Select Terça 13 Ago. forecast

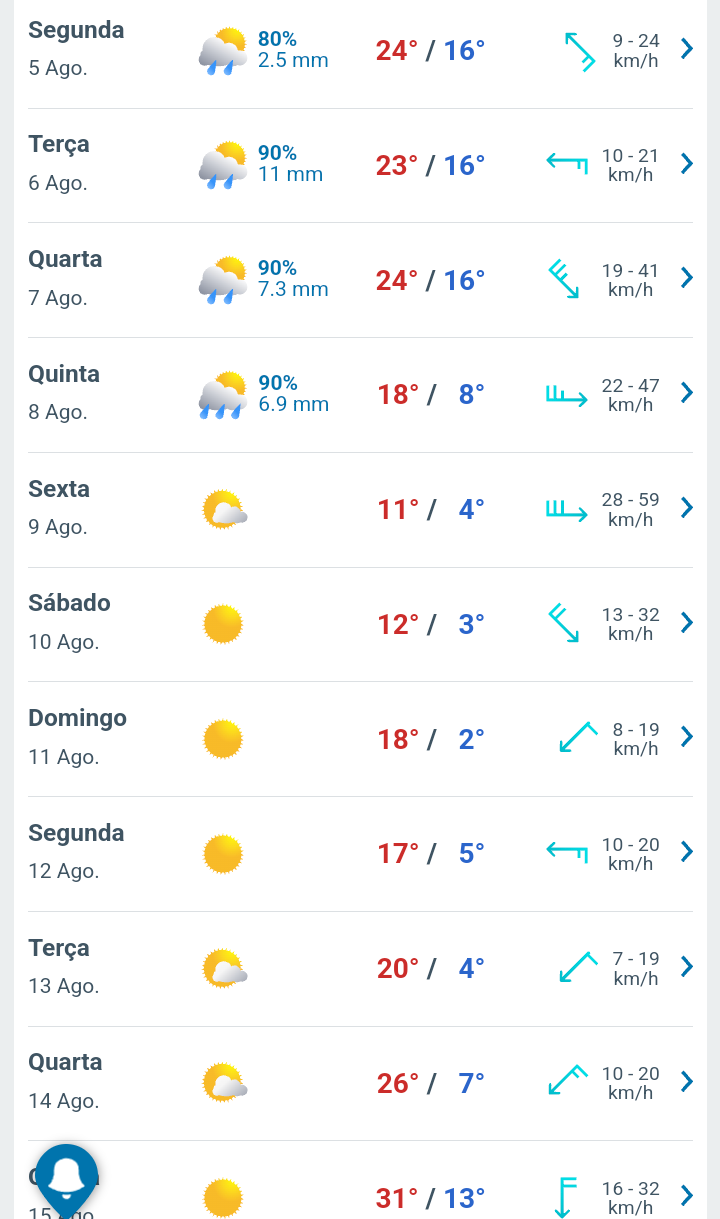click(360, 969)
